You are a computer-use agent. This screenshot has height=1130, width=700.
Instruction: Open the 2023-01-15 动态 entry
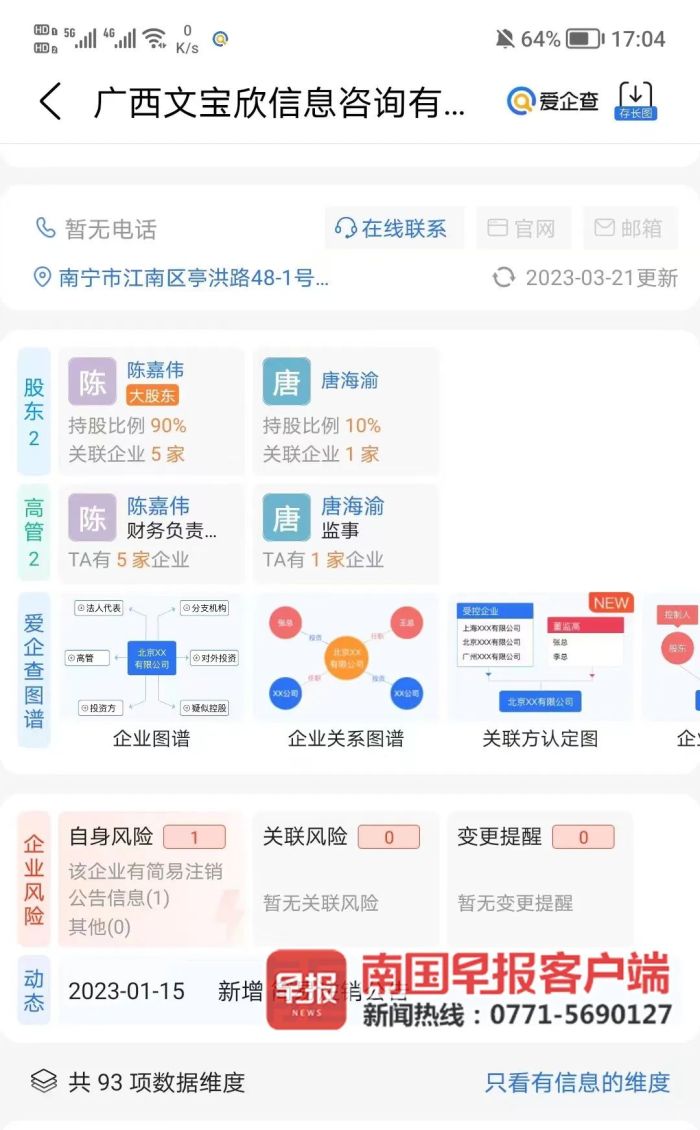[238, 991]
